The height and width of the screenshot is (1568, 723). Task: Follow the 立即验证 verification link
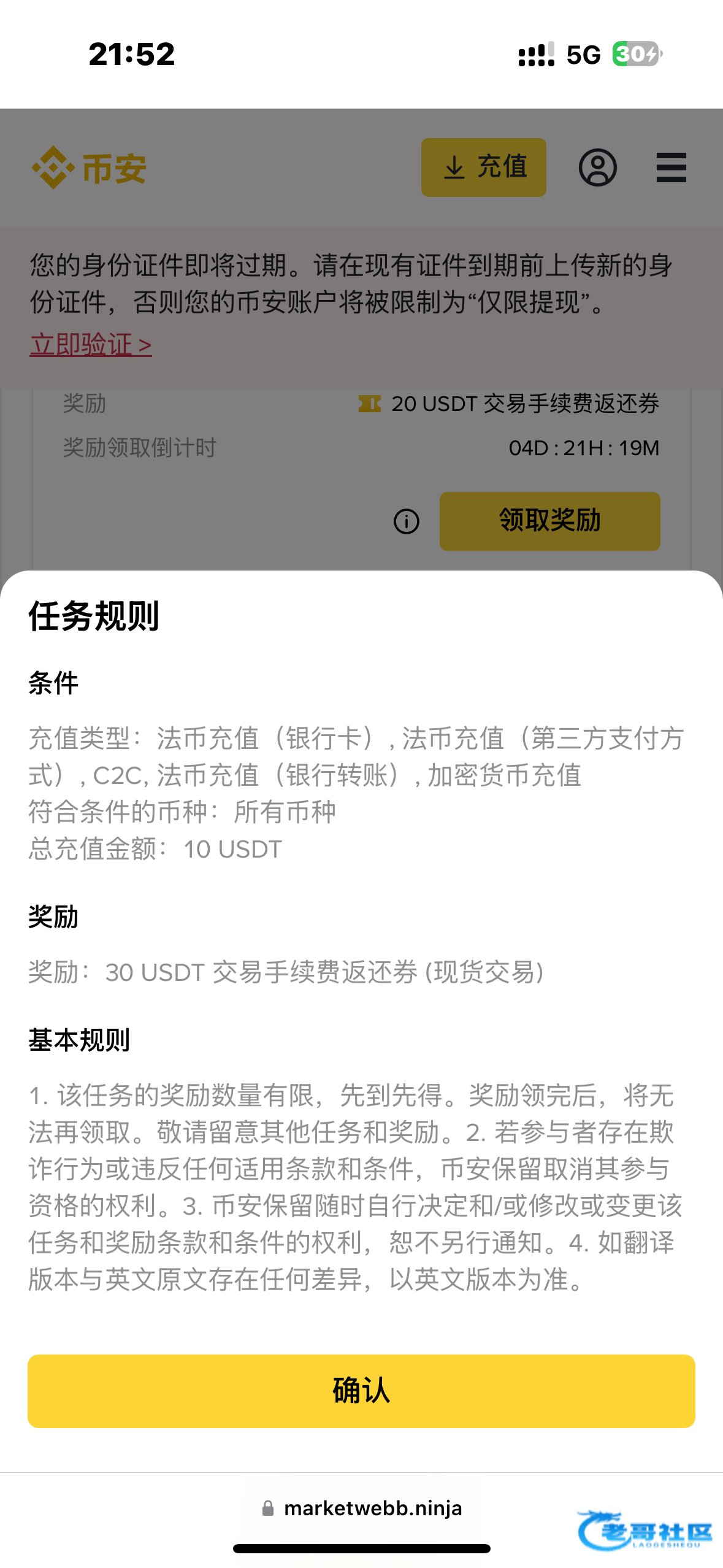pyautogui.click(x=91, y=344)
